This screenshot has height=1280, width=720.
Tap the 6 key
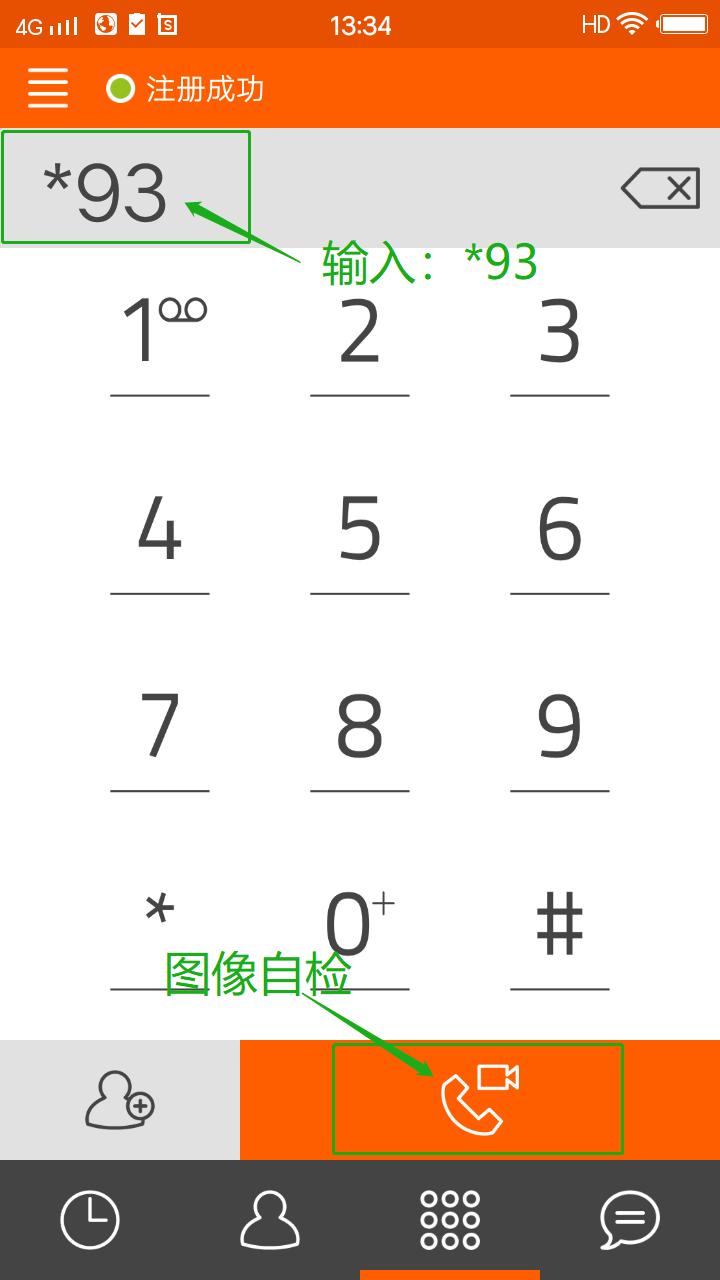tap(560, 532)
